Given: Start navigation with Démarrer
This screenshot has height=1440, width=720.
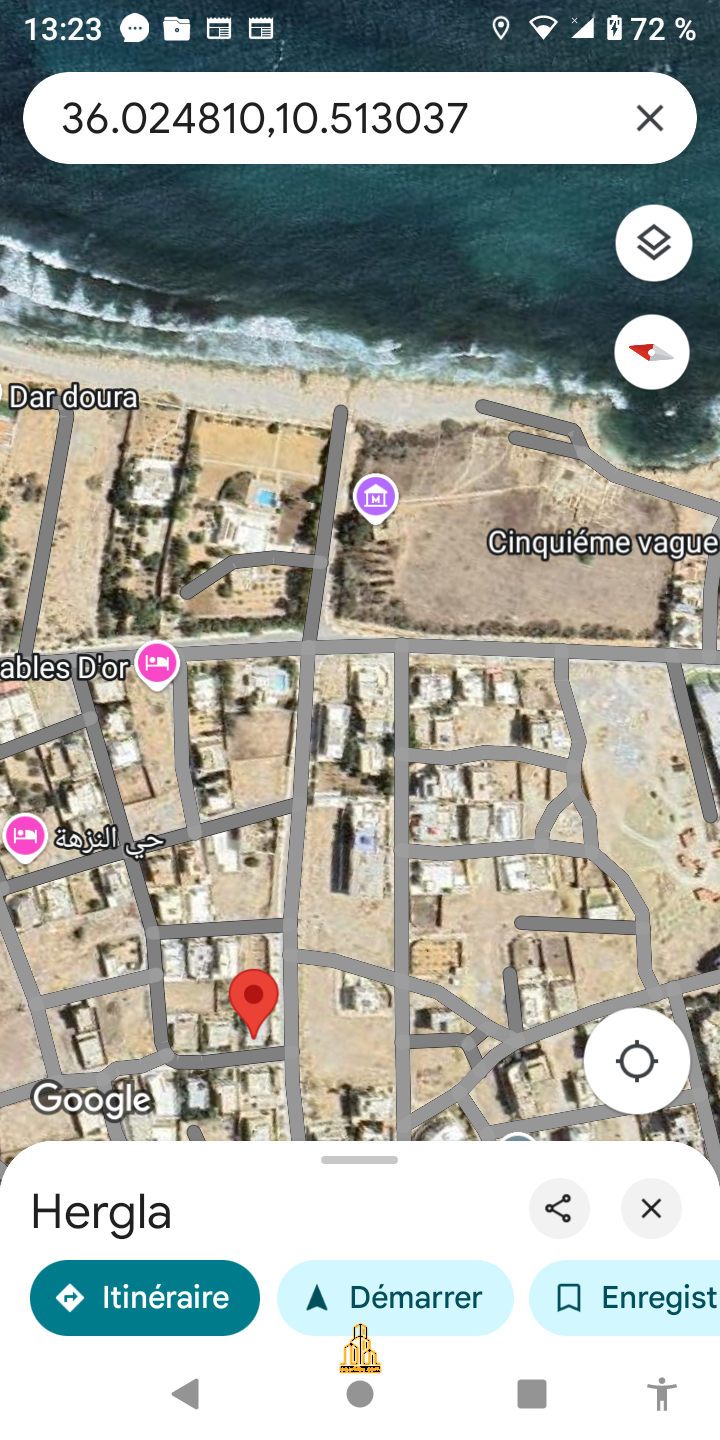Looking at the screenshot, I should (x=395, y=1298).
